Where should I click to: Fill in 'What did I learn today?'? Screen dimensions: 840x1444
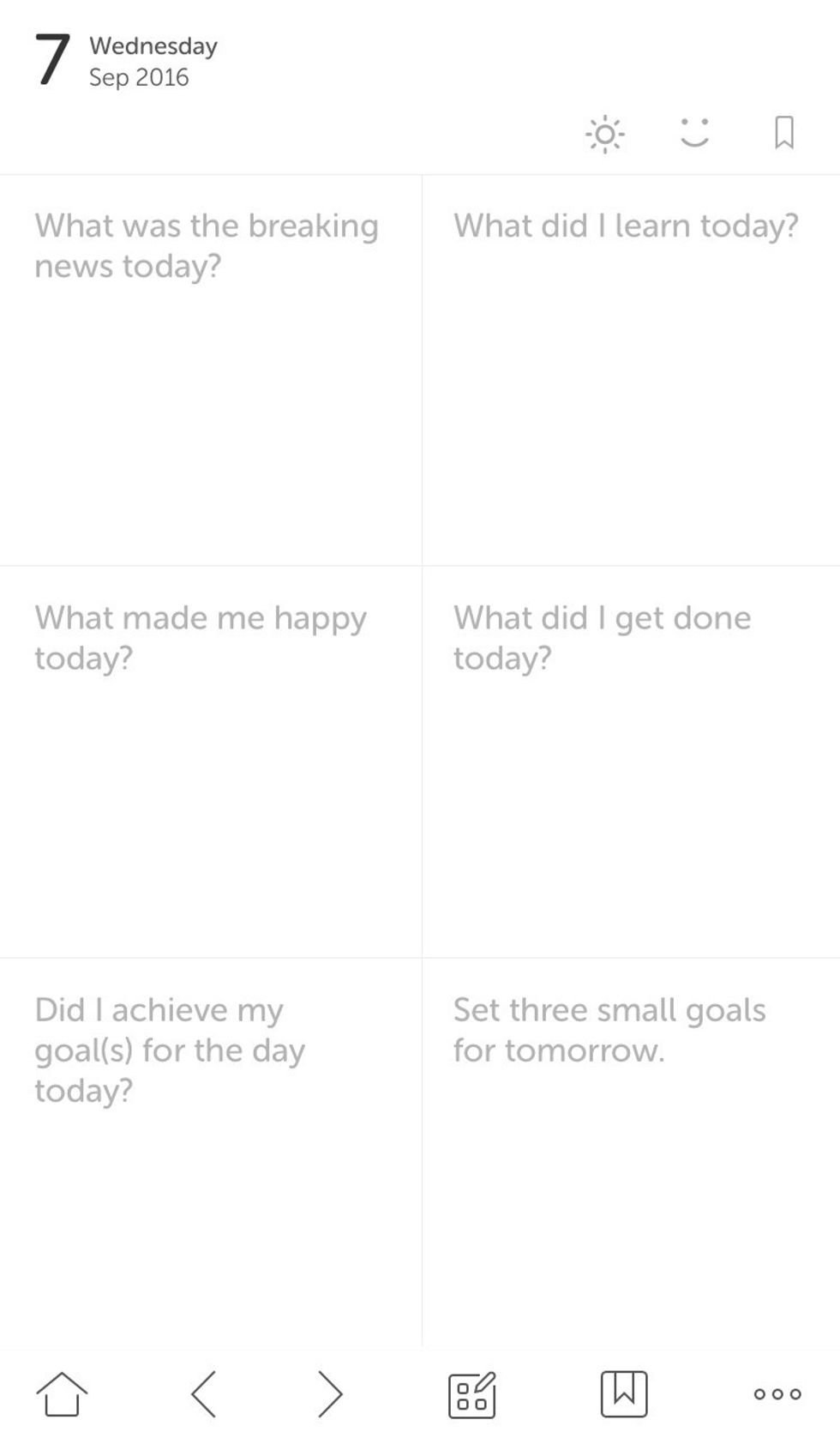631,370
